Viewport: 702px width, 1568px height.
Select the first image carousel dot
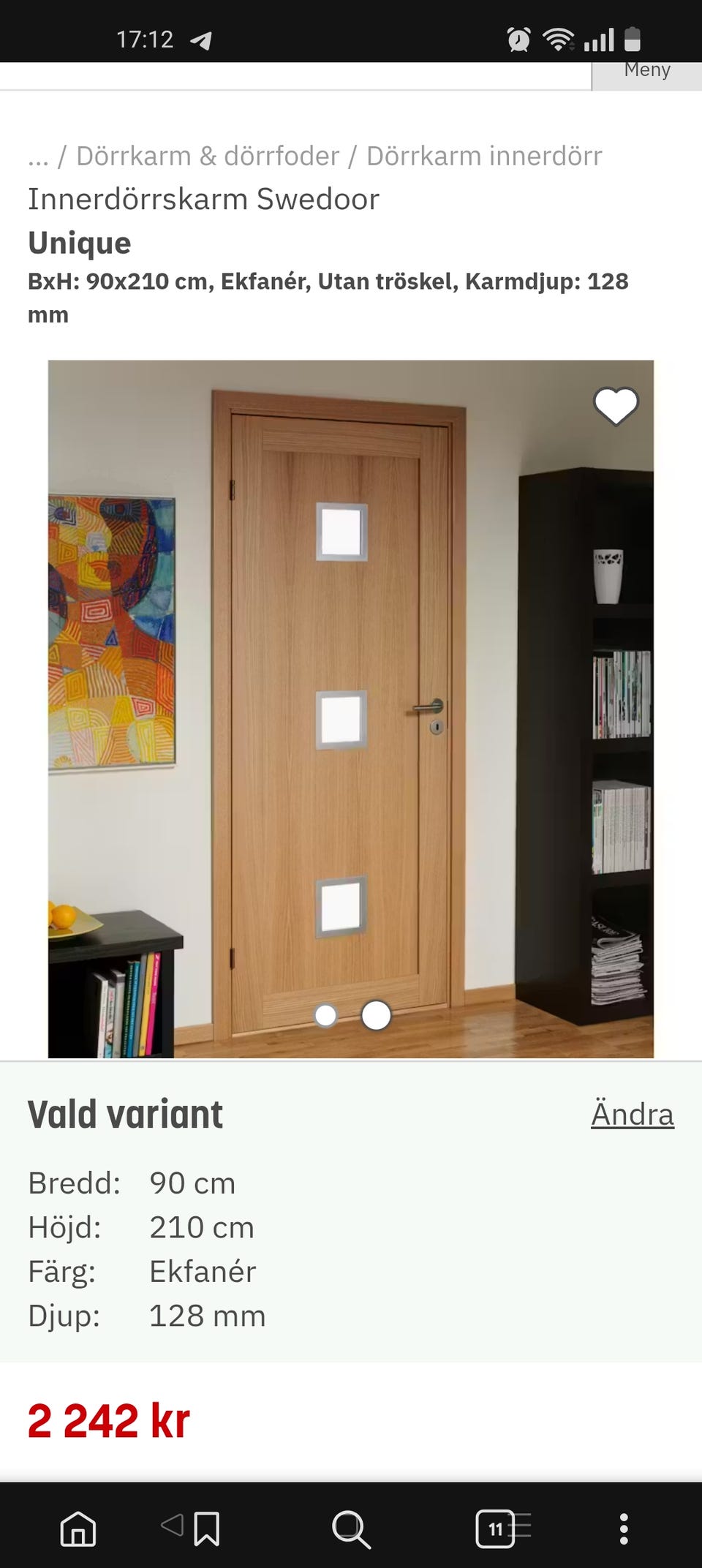point(325,1015)
